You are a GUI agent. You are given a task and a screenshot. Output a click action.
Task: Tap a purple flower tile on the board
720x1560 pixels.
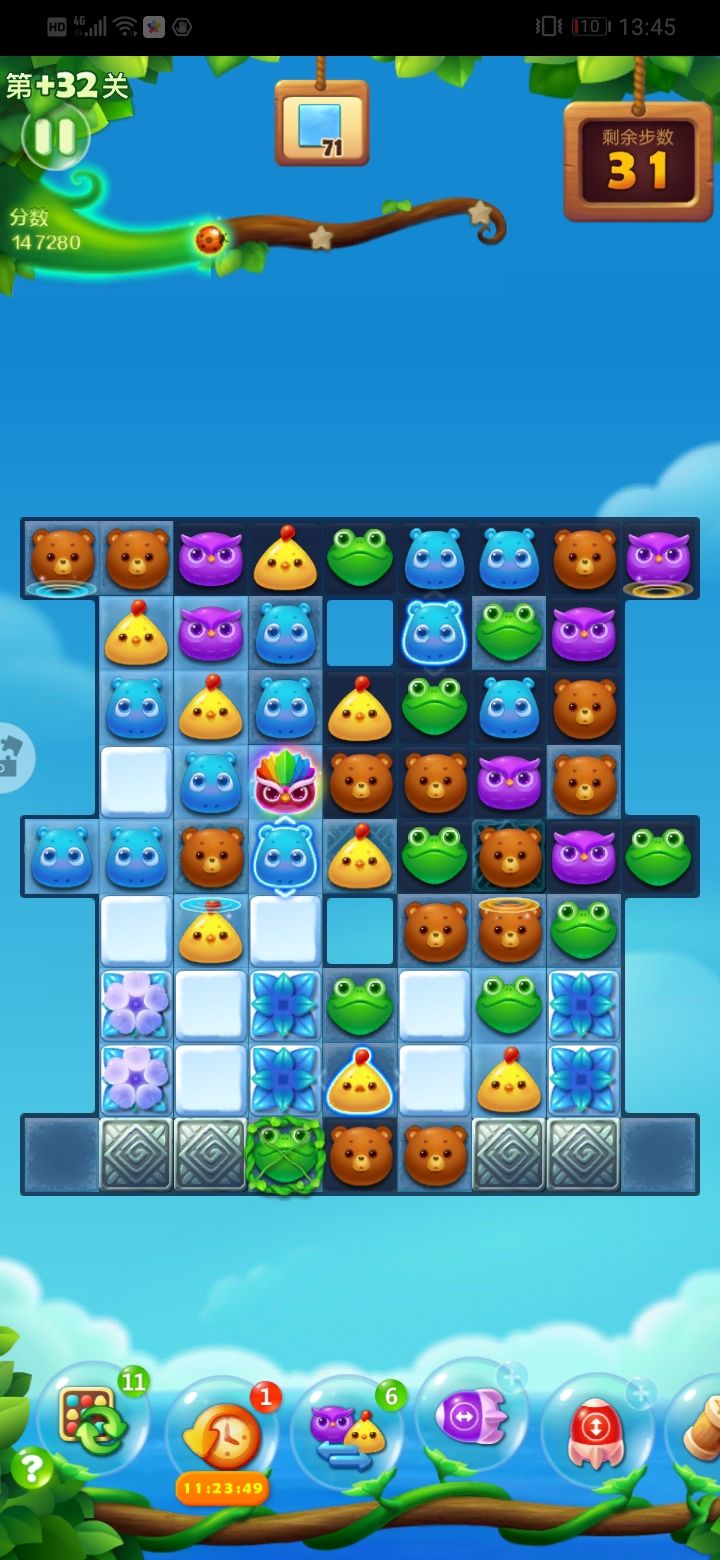pos(135,1005)
